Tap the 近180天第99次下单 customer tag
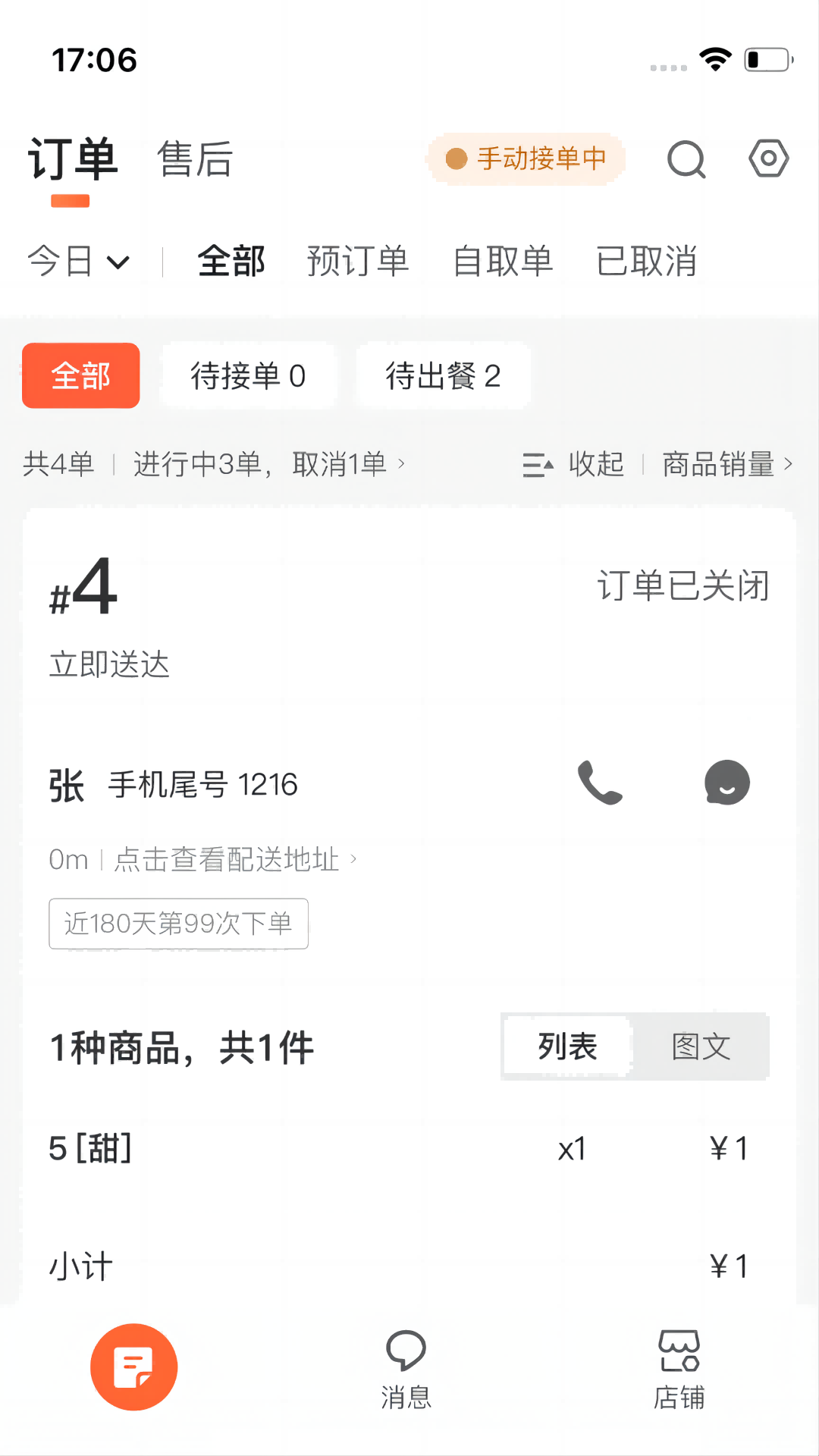Image resolution: width=819 pixels, height=1456 pixels. (178, 923)
